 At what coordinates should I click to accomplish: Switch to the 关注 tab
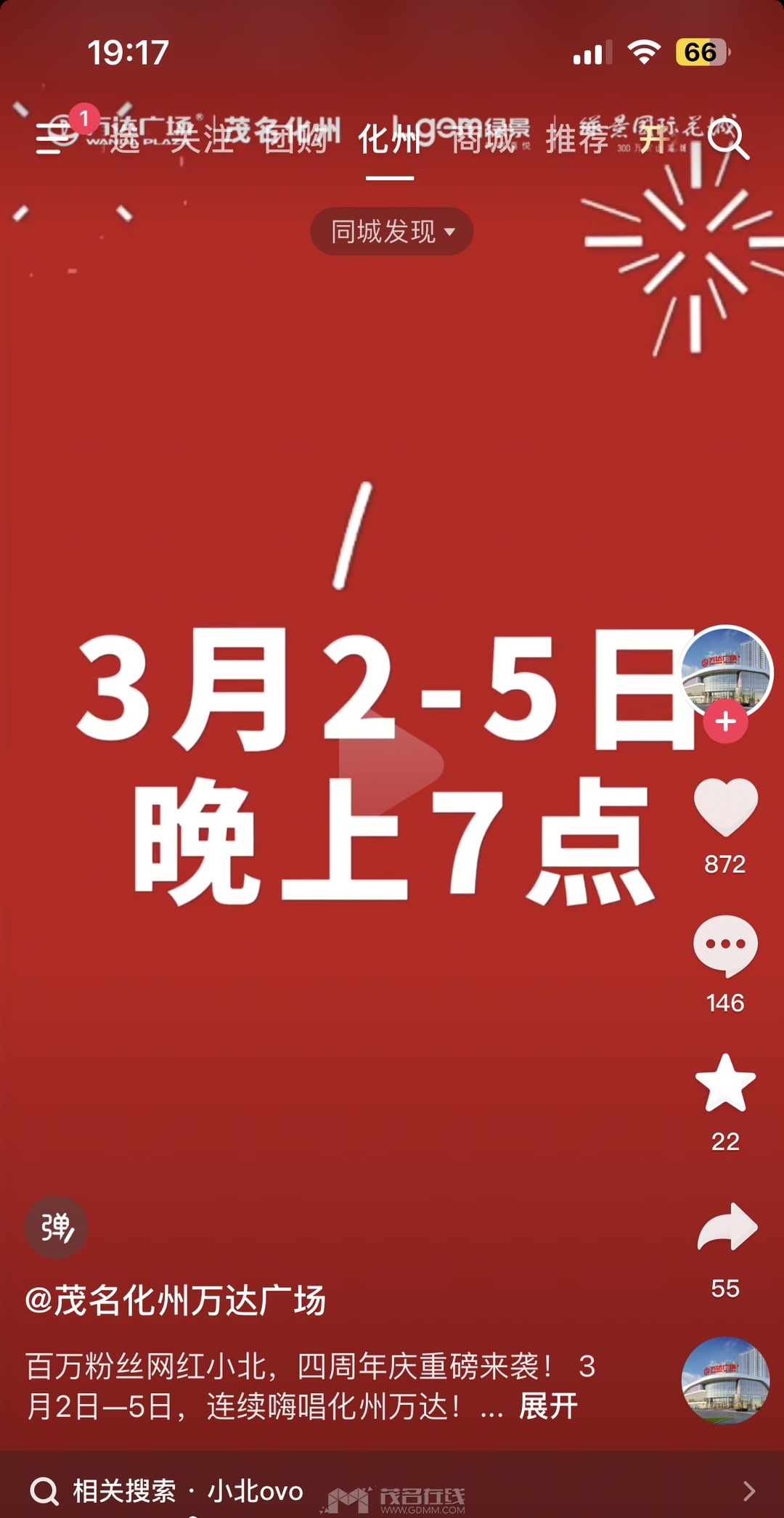click(203, 138)
